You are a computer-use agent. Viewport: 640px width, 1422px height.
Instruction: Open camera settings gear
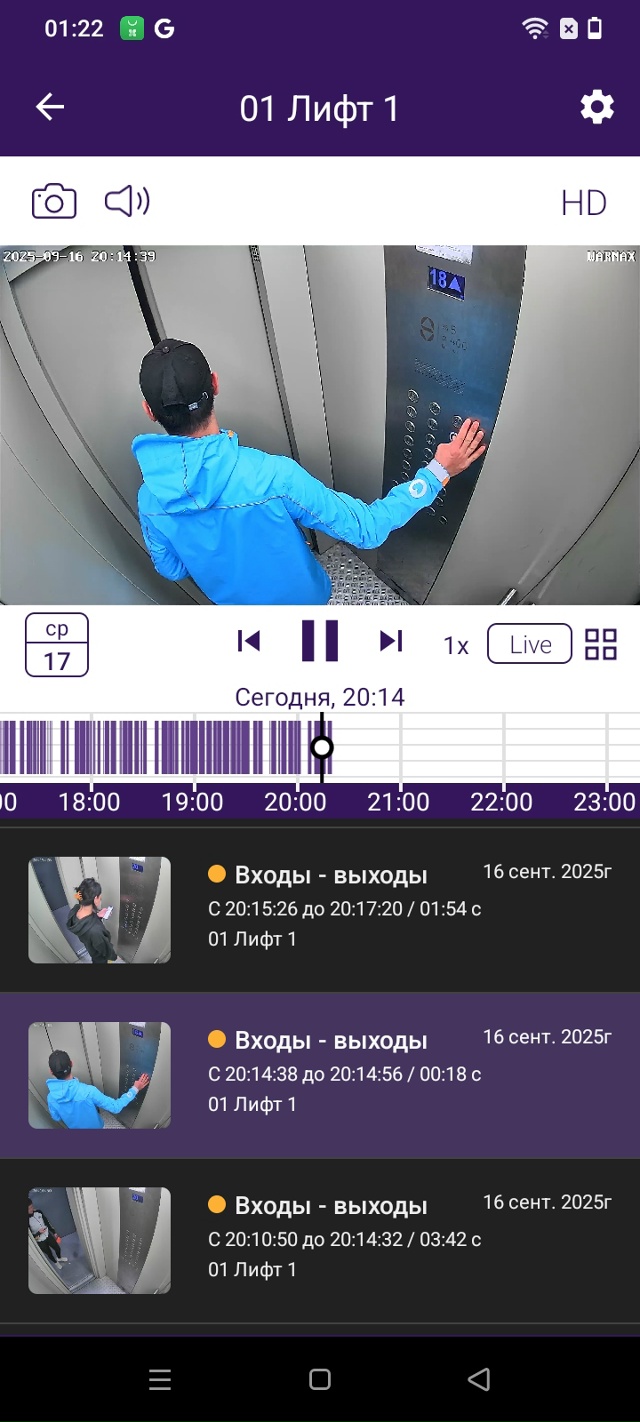[597, 107]
